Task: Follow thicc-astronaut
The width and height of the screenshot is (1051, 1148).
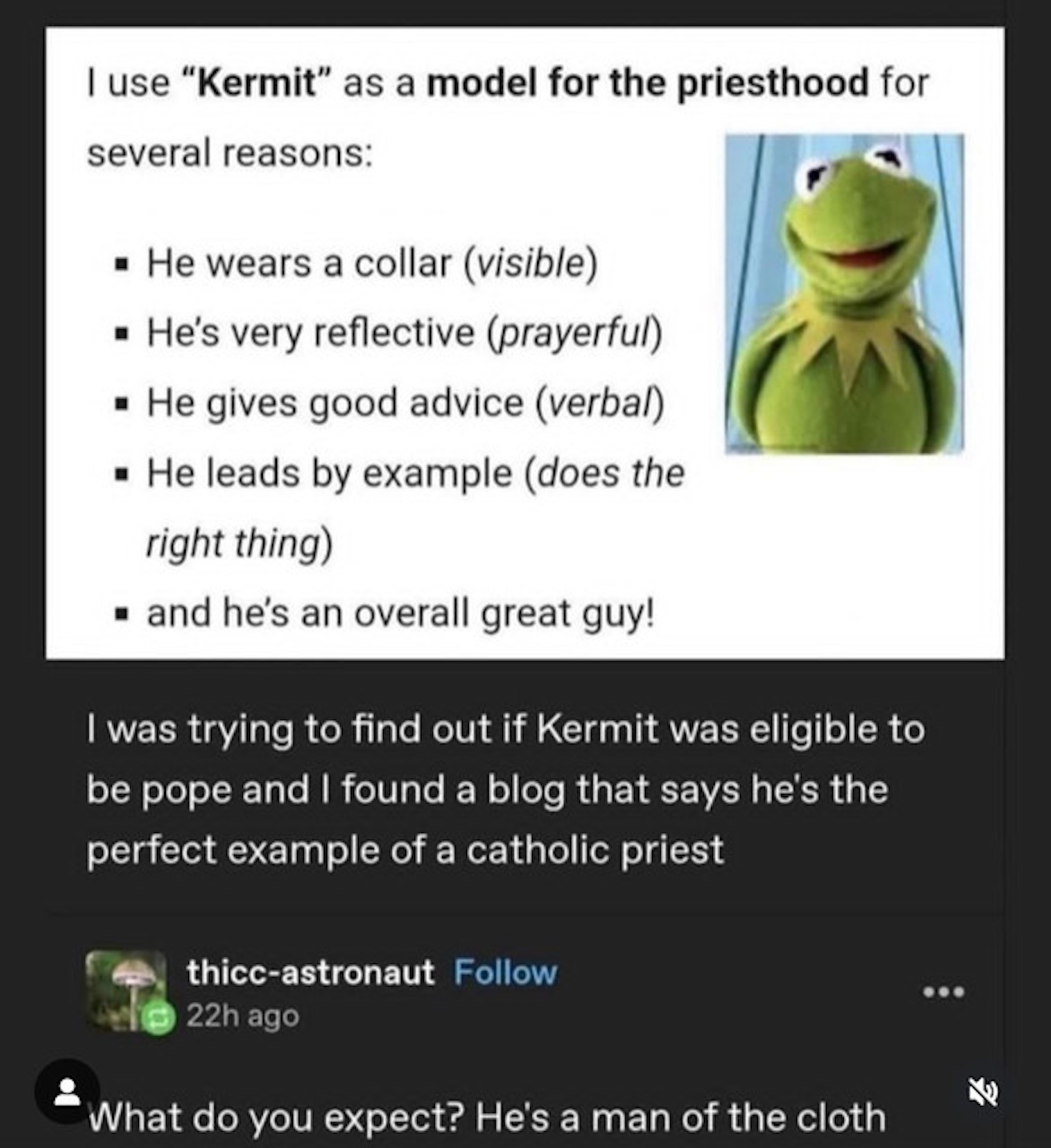Action: click(505, 973)
